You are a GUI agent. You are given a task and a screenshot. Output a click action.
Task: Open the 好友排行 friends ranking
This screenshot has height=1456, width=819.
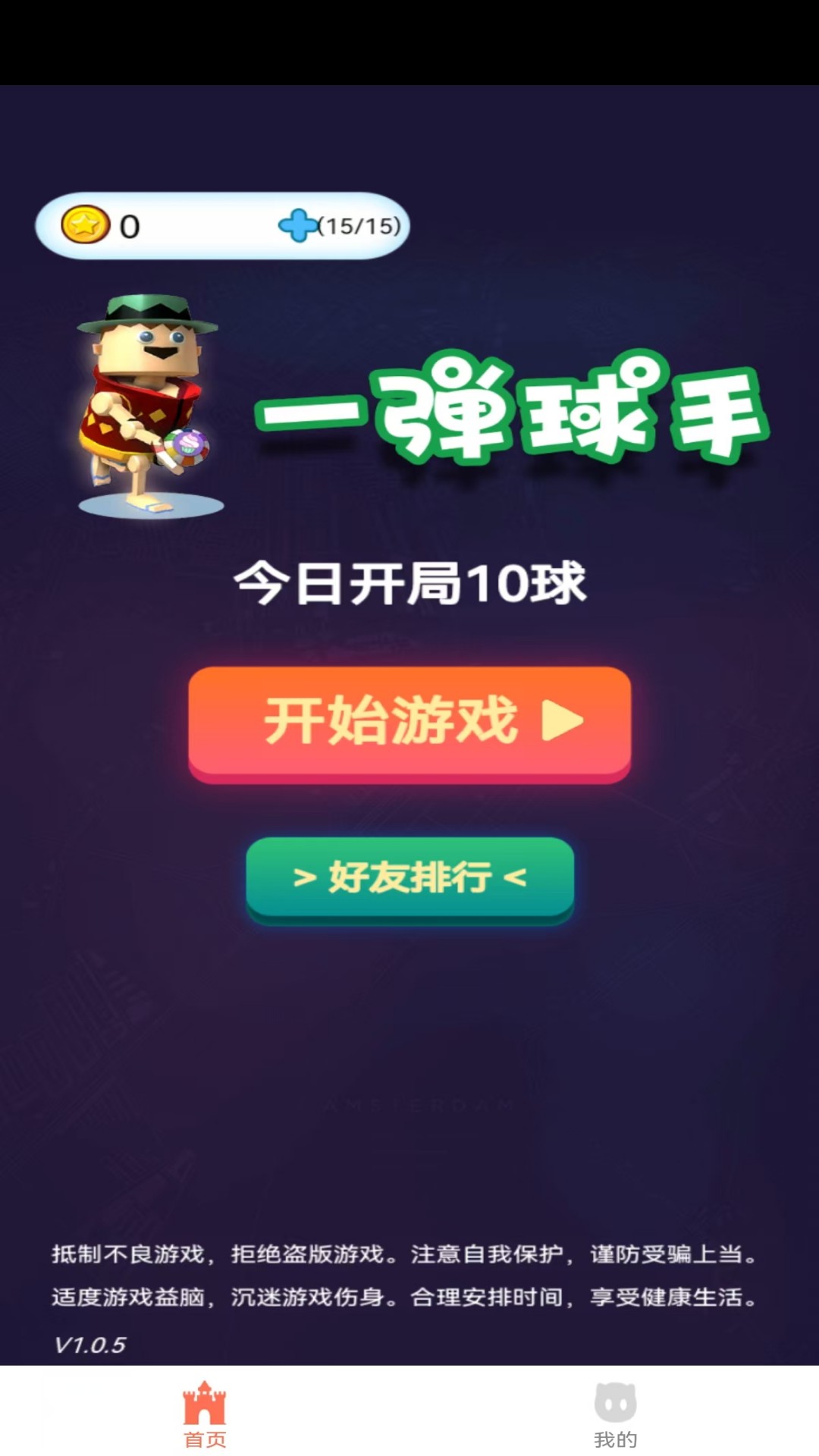[409, 877]
